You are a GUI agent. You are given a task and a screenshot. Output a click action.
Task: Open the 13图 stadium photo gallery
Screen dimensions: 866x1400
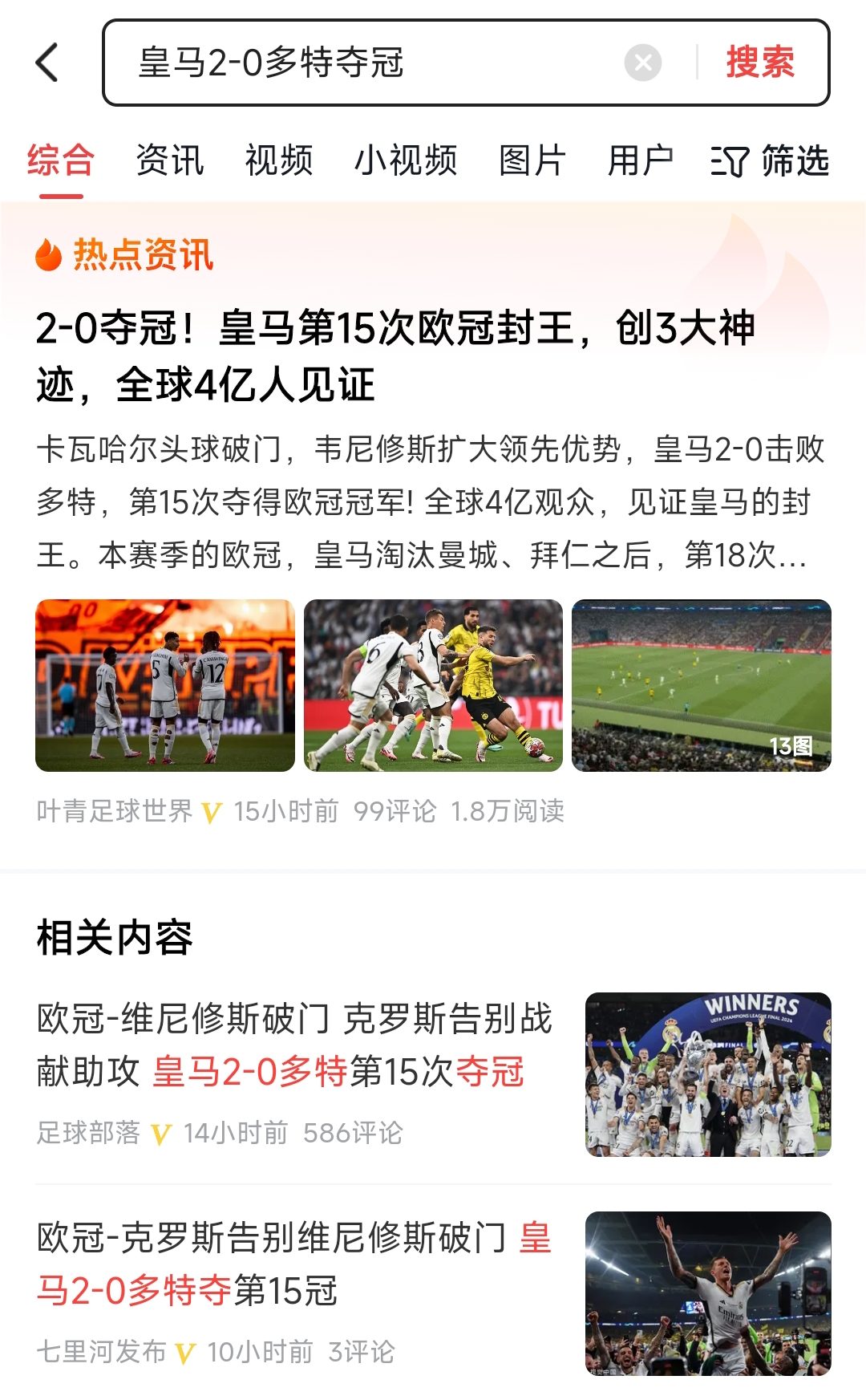click(x=702, y=685)
